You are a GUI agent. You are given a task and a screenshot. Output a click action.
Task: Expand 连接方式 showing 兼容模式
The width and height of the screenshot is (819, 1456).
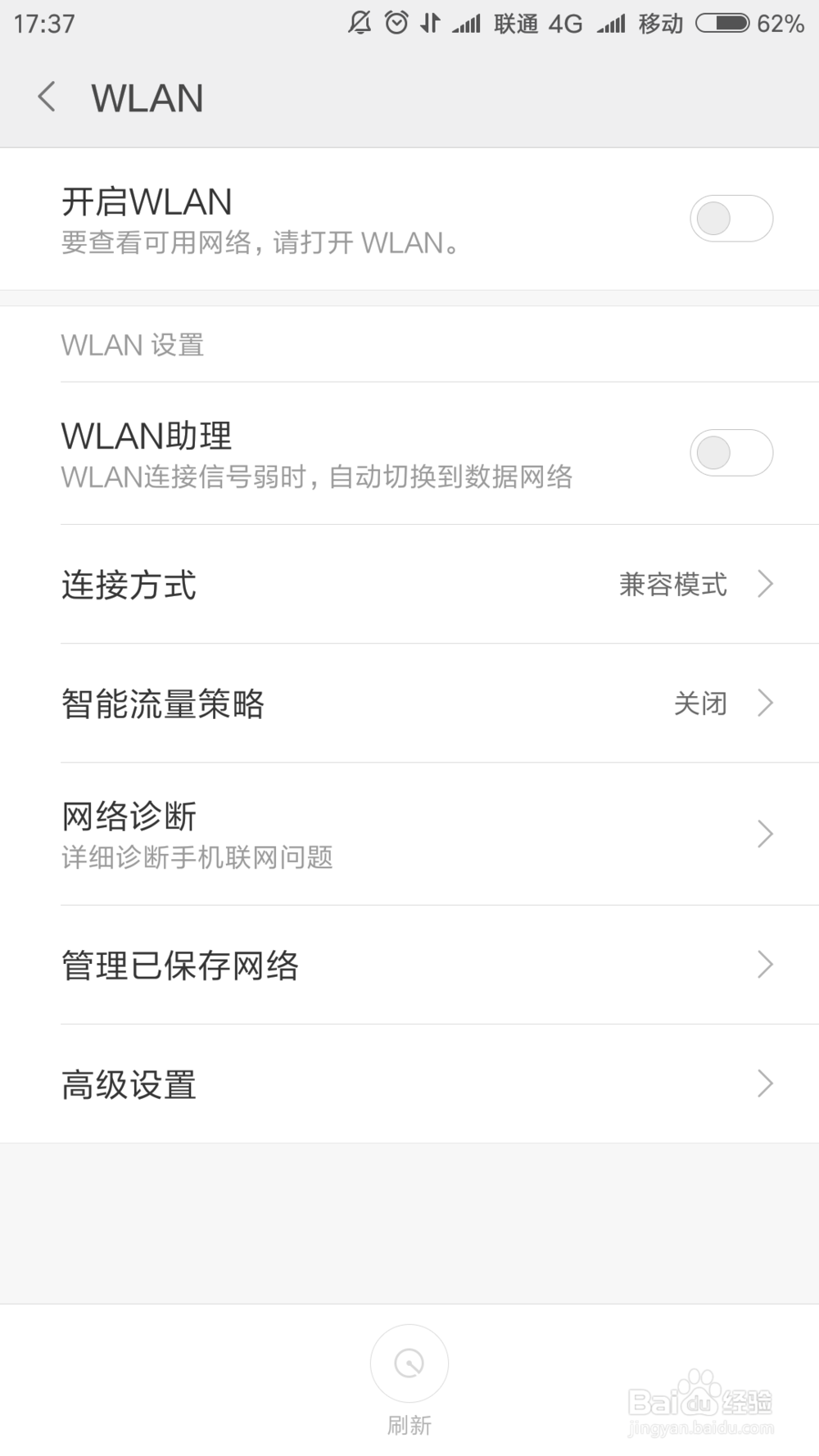click(409, 585)
